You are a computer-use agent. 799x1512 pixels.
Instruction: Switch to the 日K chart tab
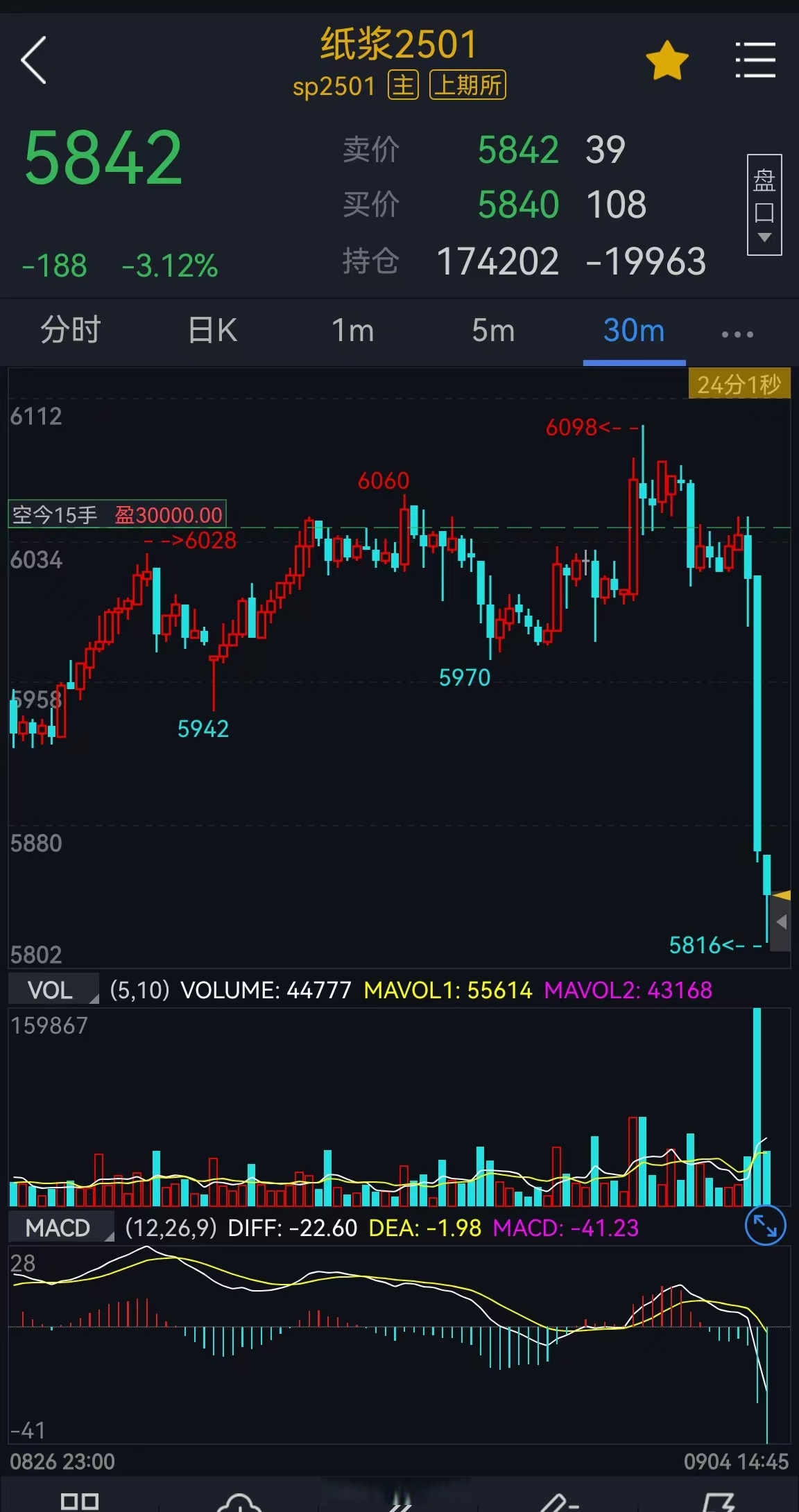[x=212, y=330]
